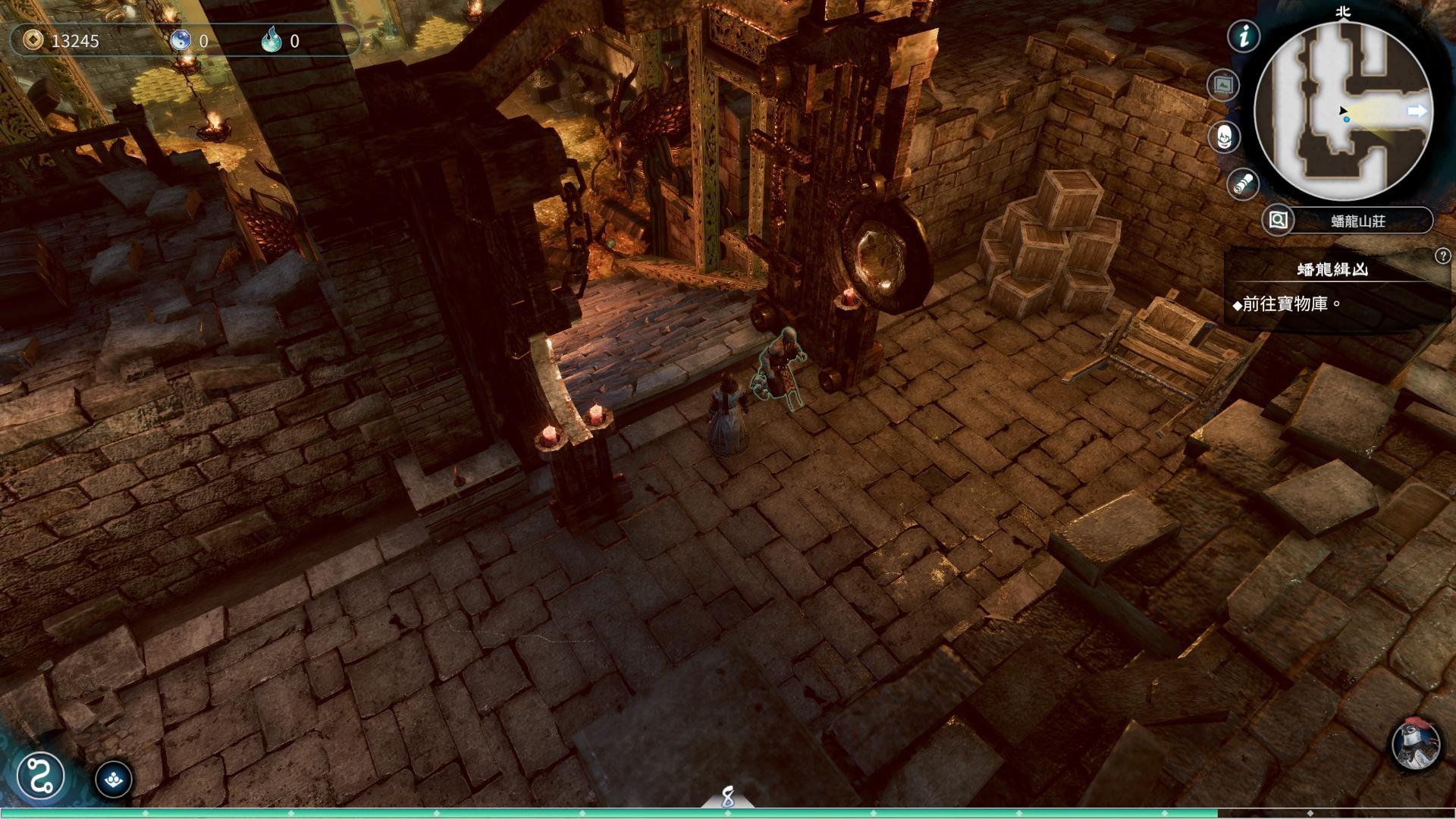Open the 蟠龍緝凶 quest tracker

(x=1332, y=269)
